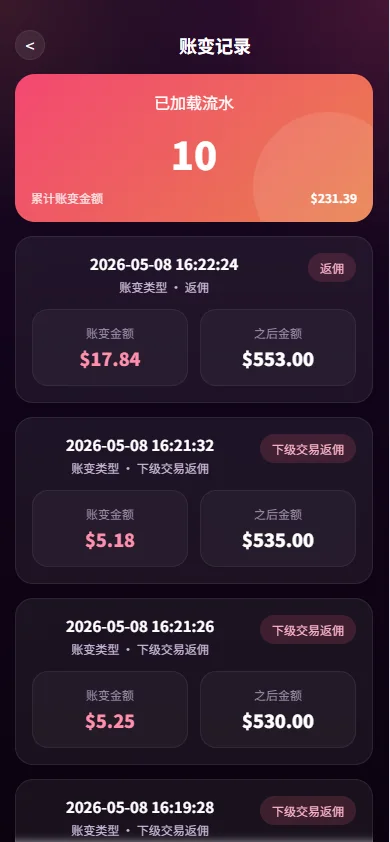This screenshot has height=842, width=390.
Task: Go back using the top-left arrow
Action: point(30,46)
